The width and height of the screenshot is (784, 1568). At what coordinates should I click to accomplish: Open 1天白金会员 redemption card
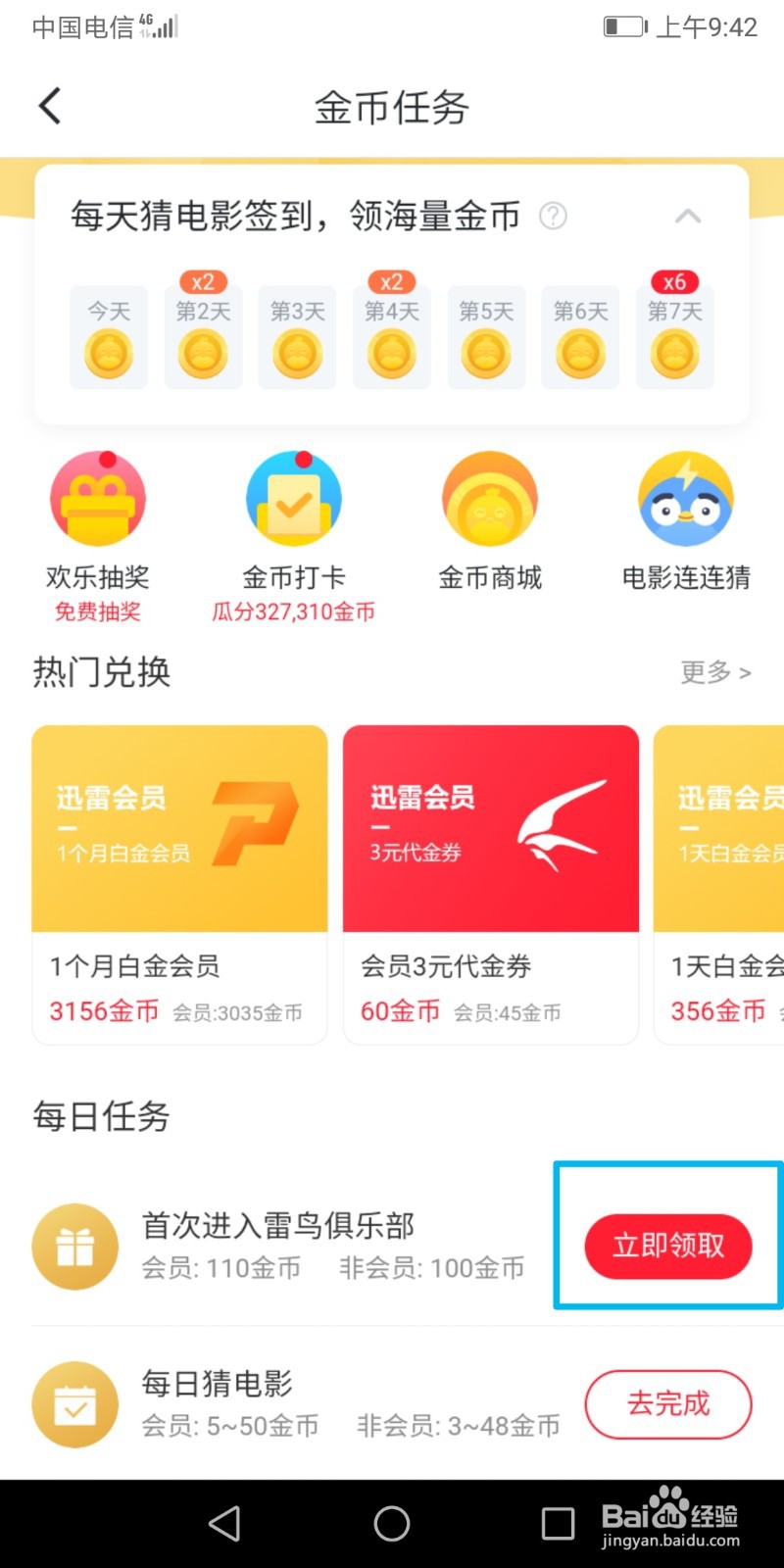[720, 884]
